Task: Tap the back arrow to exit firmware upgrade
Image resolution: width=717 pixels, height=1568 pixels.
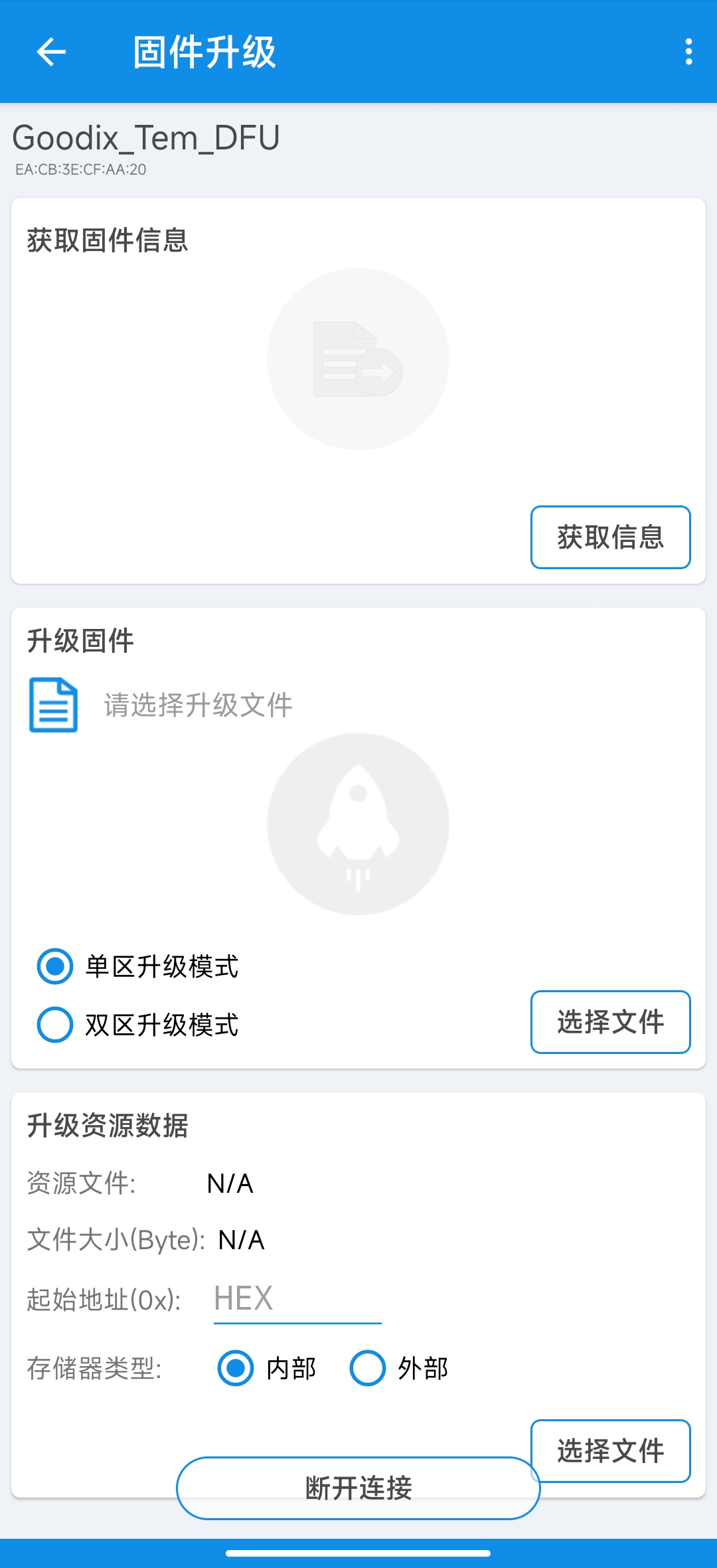Action: coord(50,53)
